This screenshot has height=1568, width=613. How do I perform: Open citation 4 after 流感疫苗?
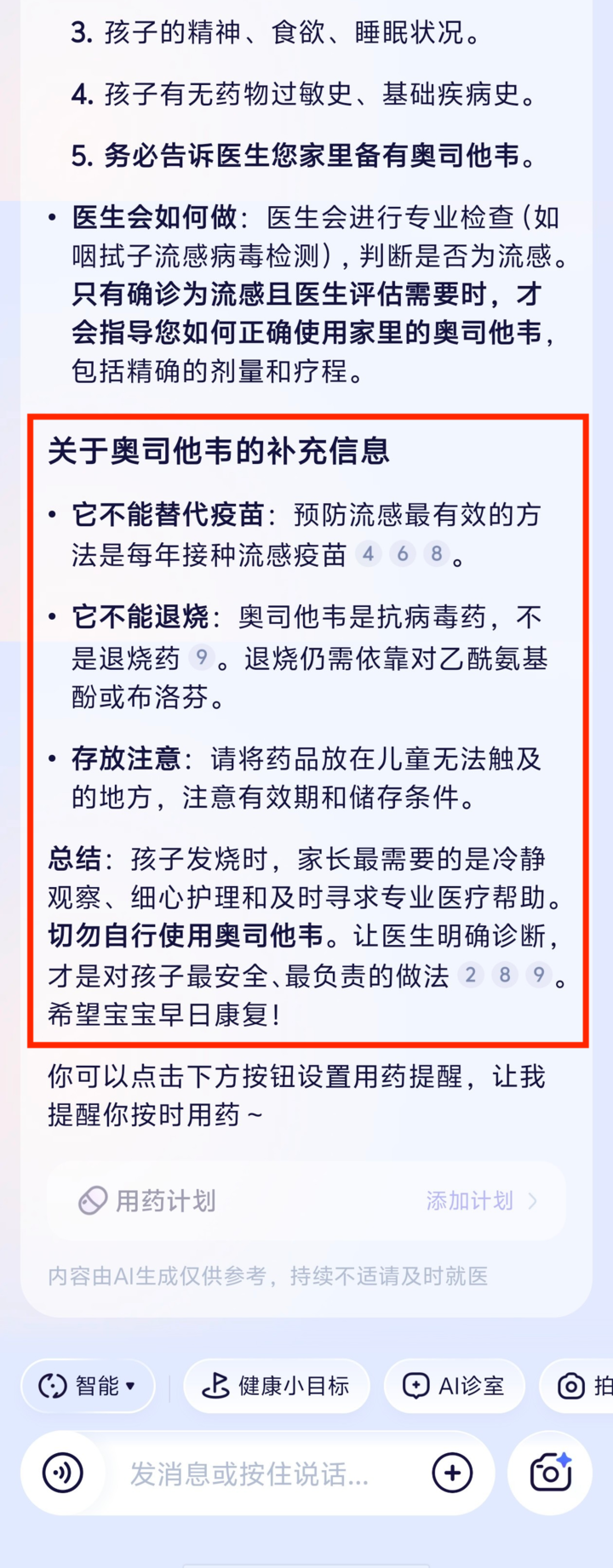pyautogui.click(x=368, y=554)
